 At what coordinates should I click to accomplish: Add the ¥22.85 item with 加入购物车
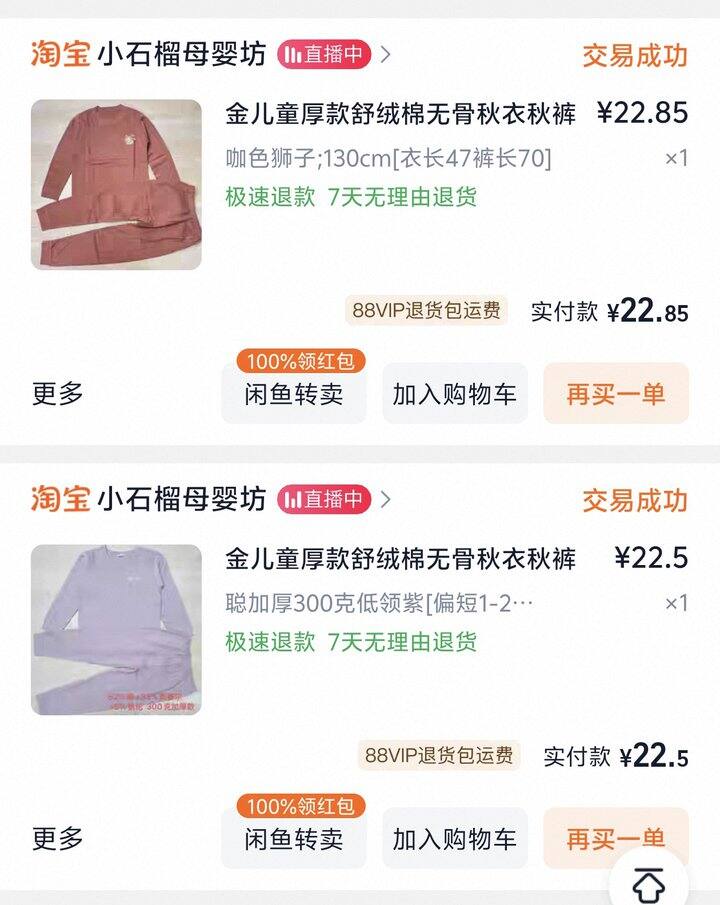[455, 394]
